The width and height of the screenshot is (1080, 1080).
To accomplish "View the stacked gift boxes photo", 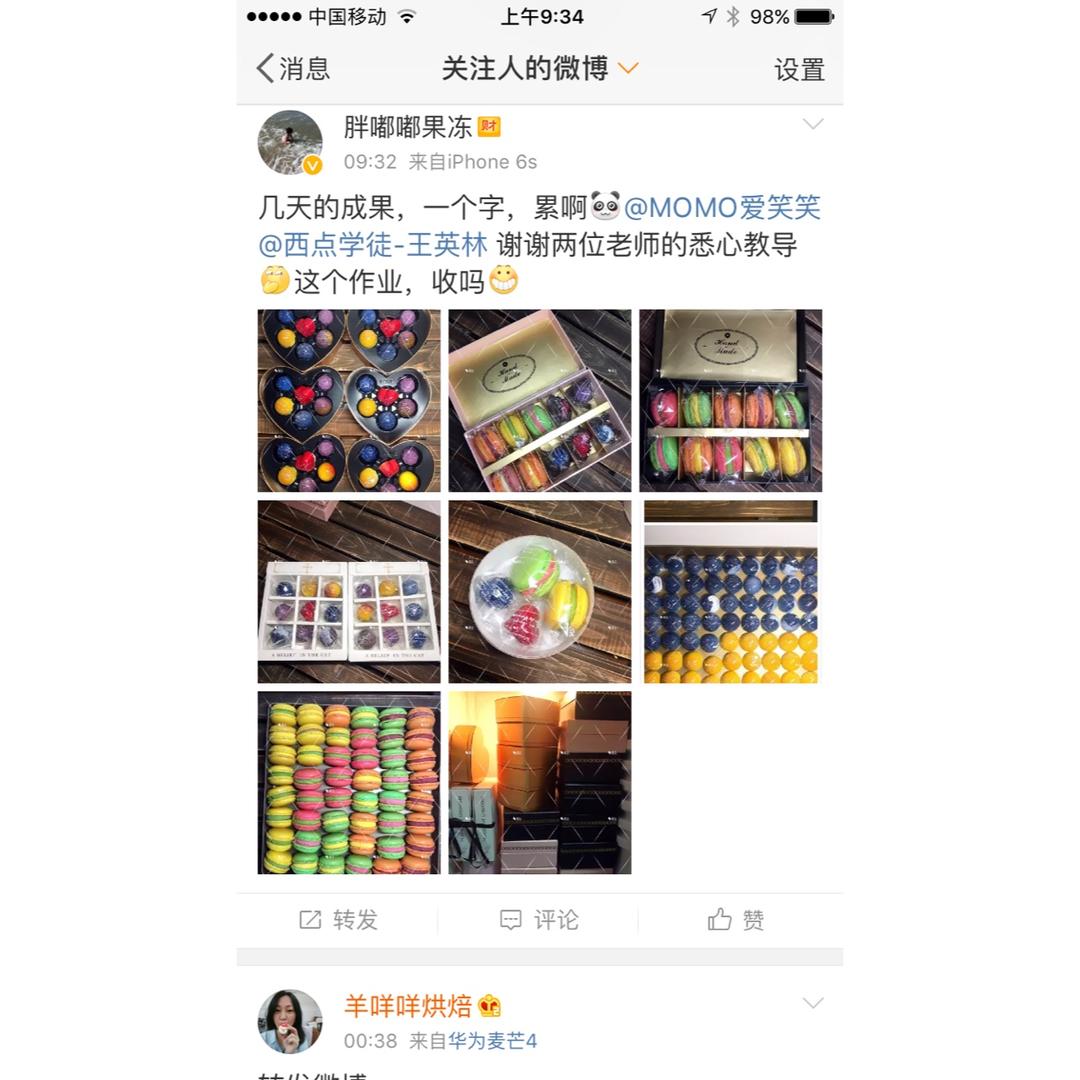I will click(540, 783).
